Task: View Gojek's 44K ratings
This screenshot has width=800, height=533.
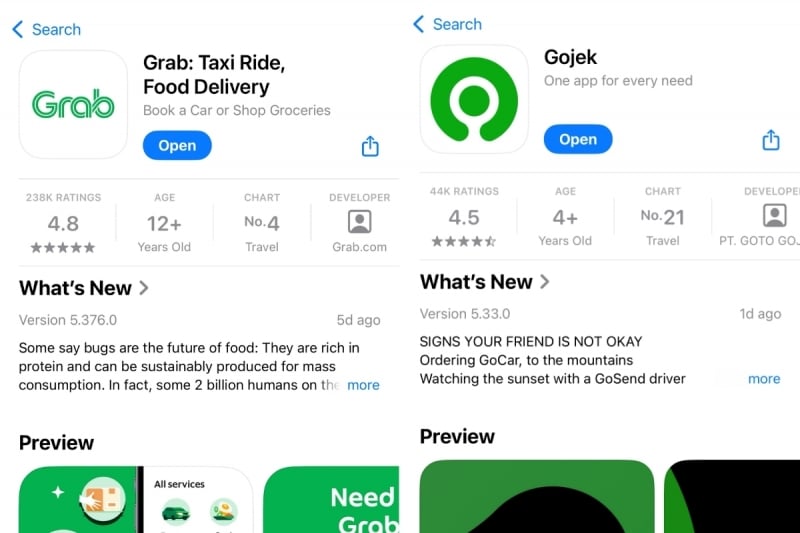Action: (463, 217)
